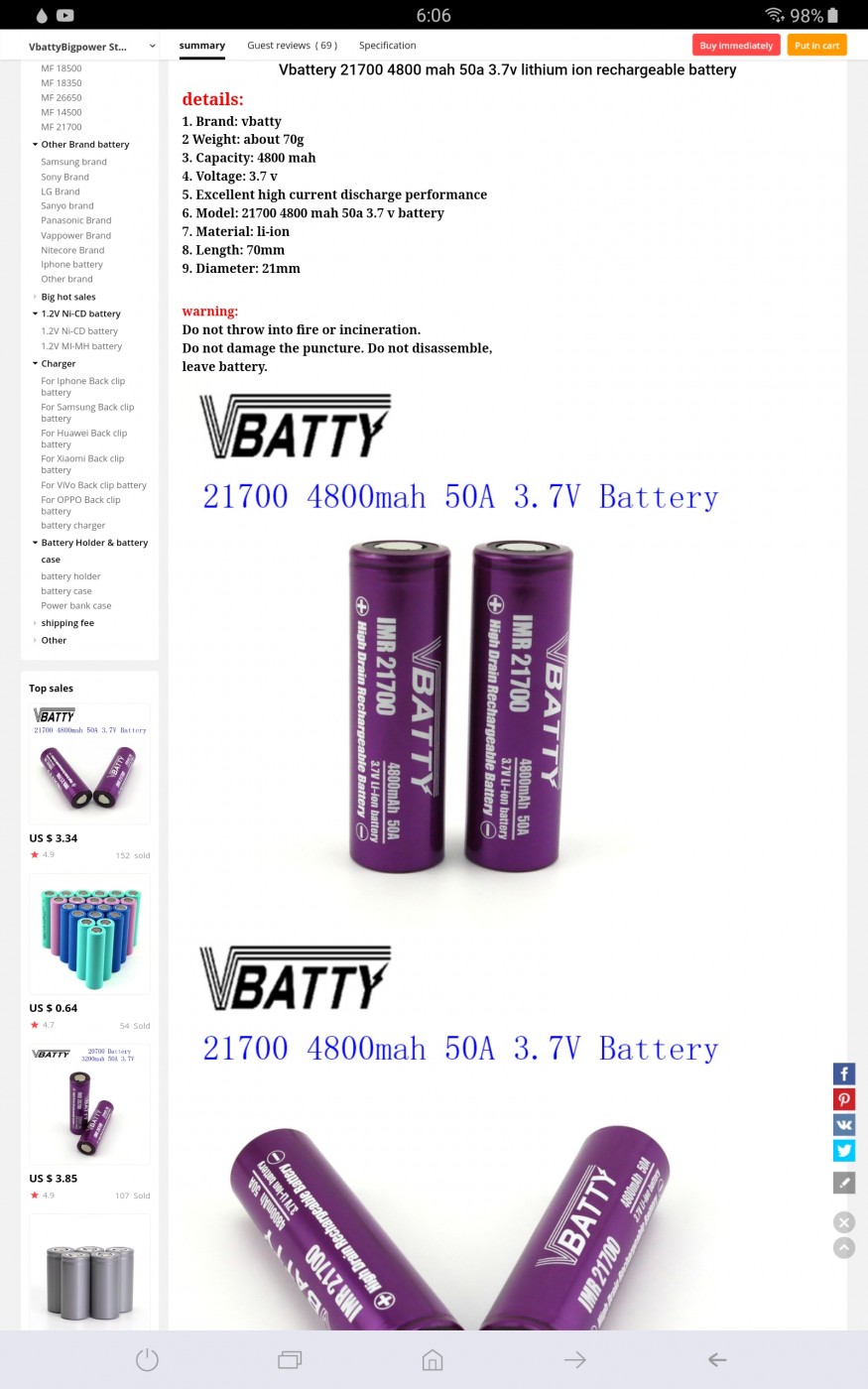The height and width of the screenshot is (1389, 868).
Task: Open the US $ 3.34 top sale product
Action: click(x=89, y=764)
